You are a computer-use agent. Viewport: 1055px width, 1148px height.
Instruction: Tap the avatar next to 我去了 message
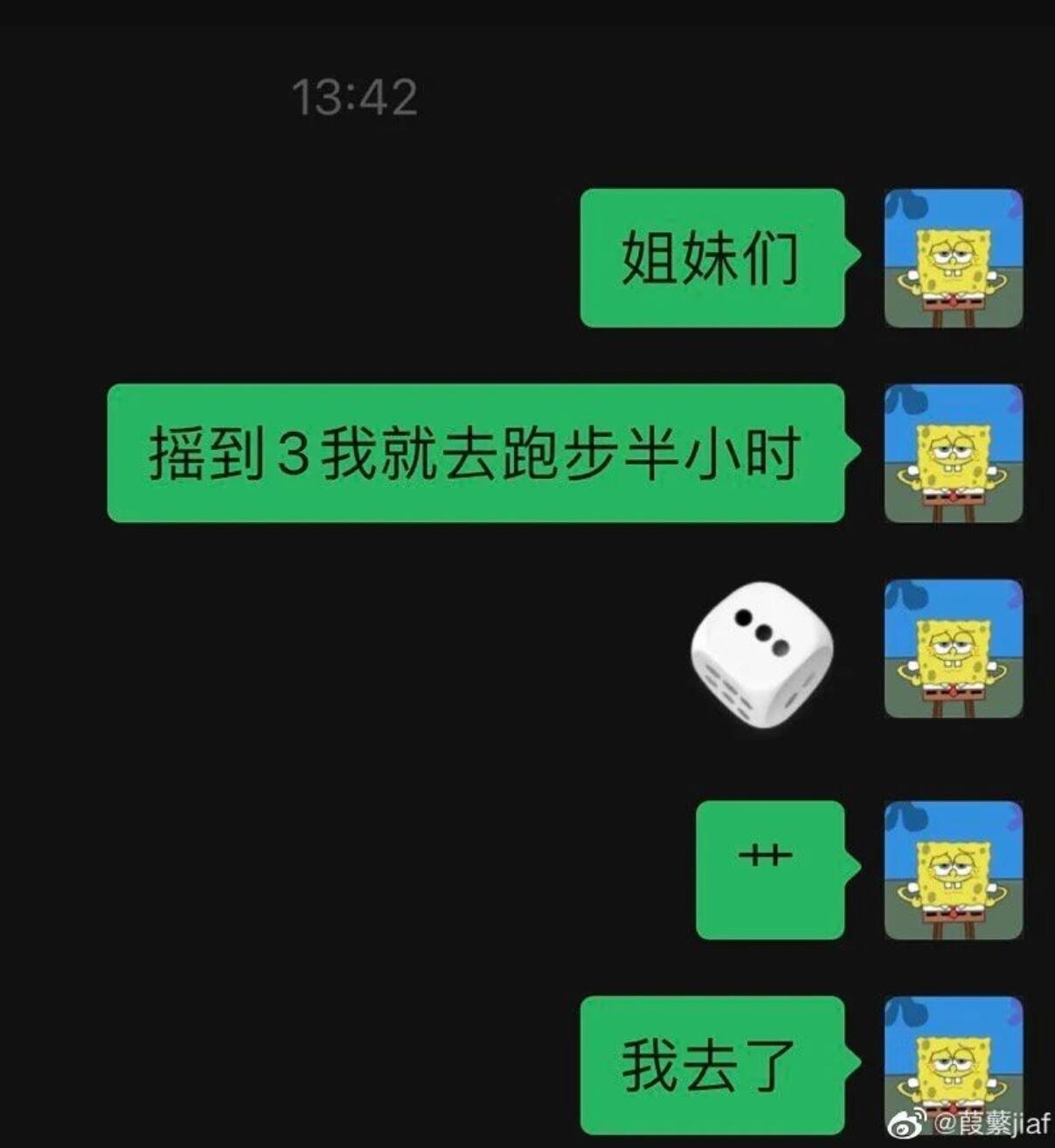[x=953, y=1065]
